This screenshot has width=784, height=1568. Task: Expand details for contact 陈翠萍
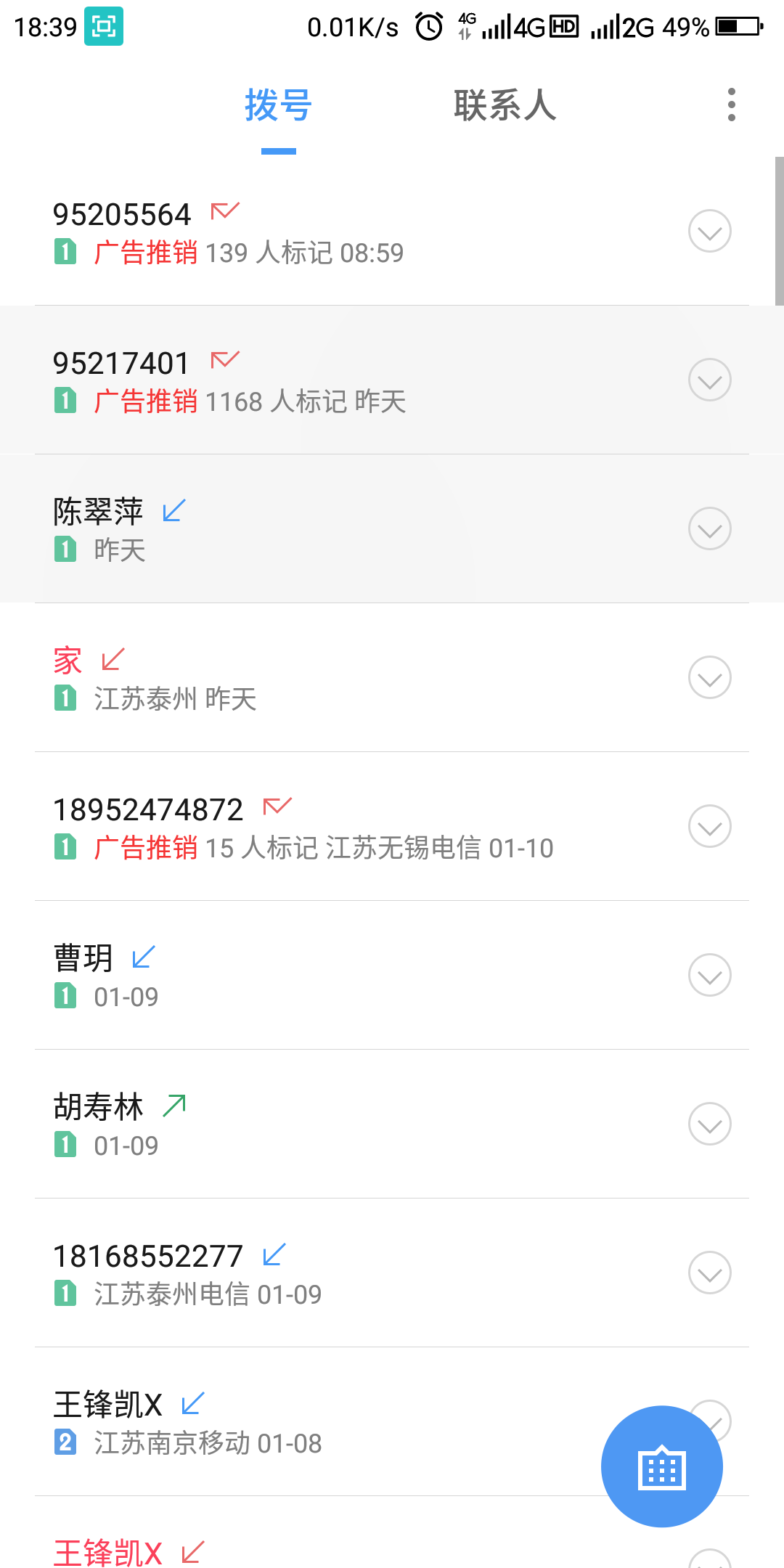pos(709,528)
